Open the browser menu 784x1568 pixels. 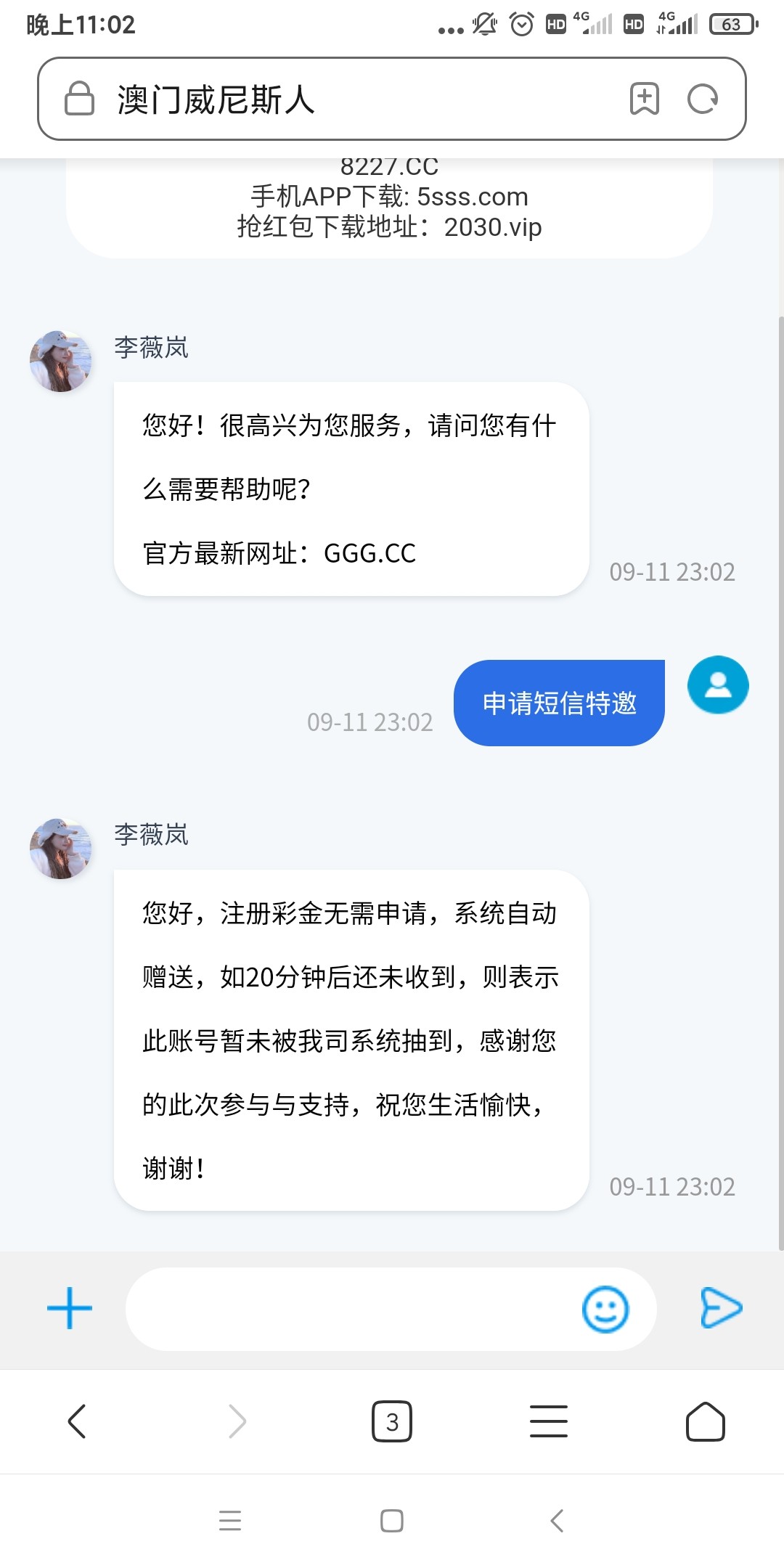tap(549, 1421)
